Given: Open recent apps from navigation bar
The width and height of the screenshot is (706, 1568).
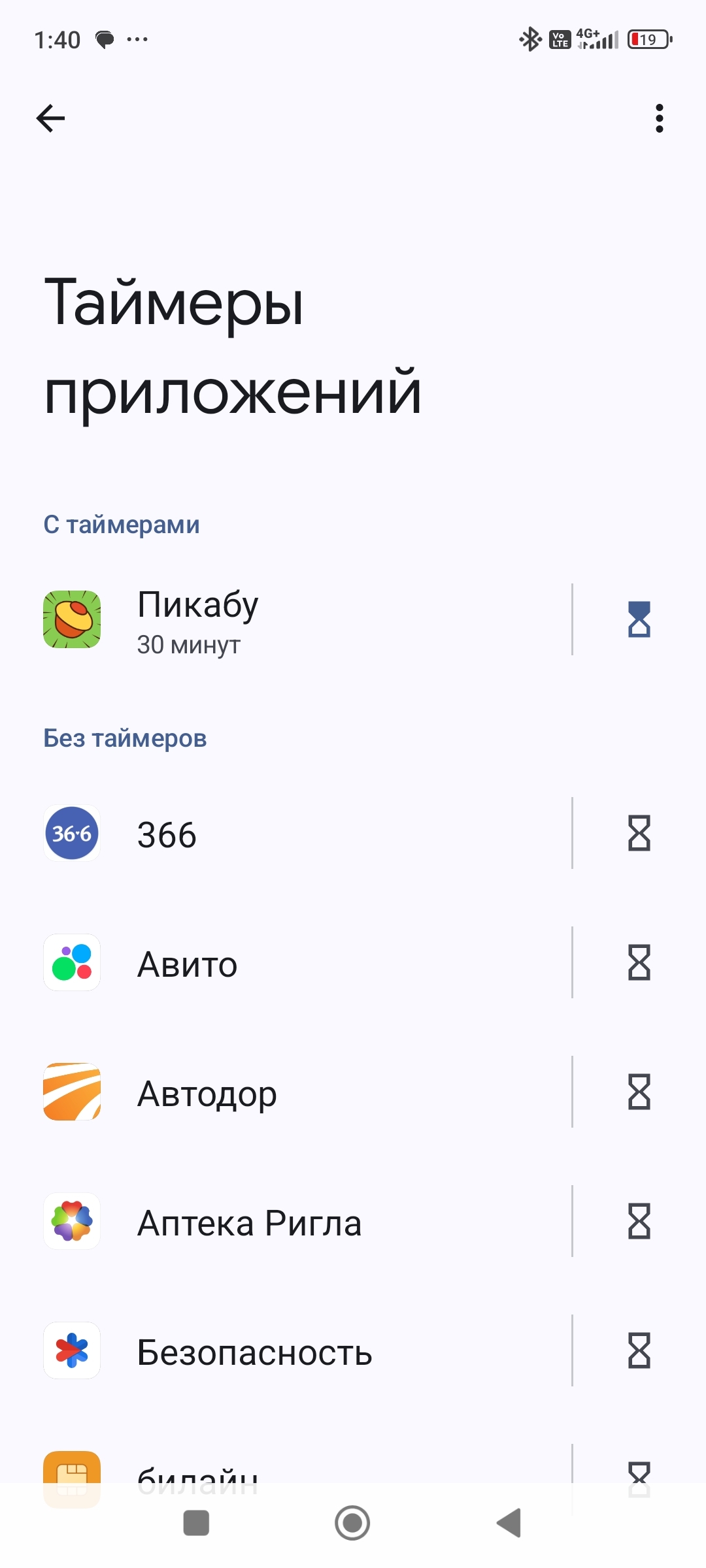Looking at the screenshot, I should click(x=196, y=1523).
